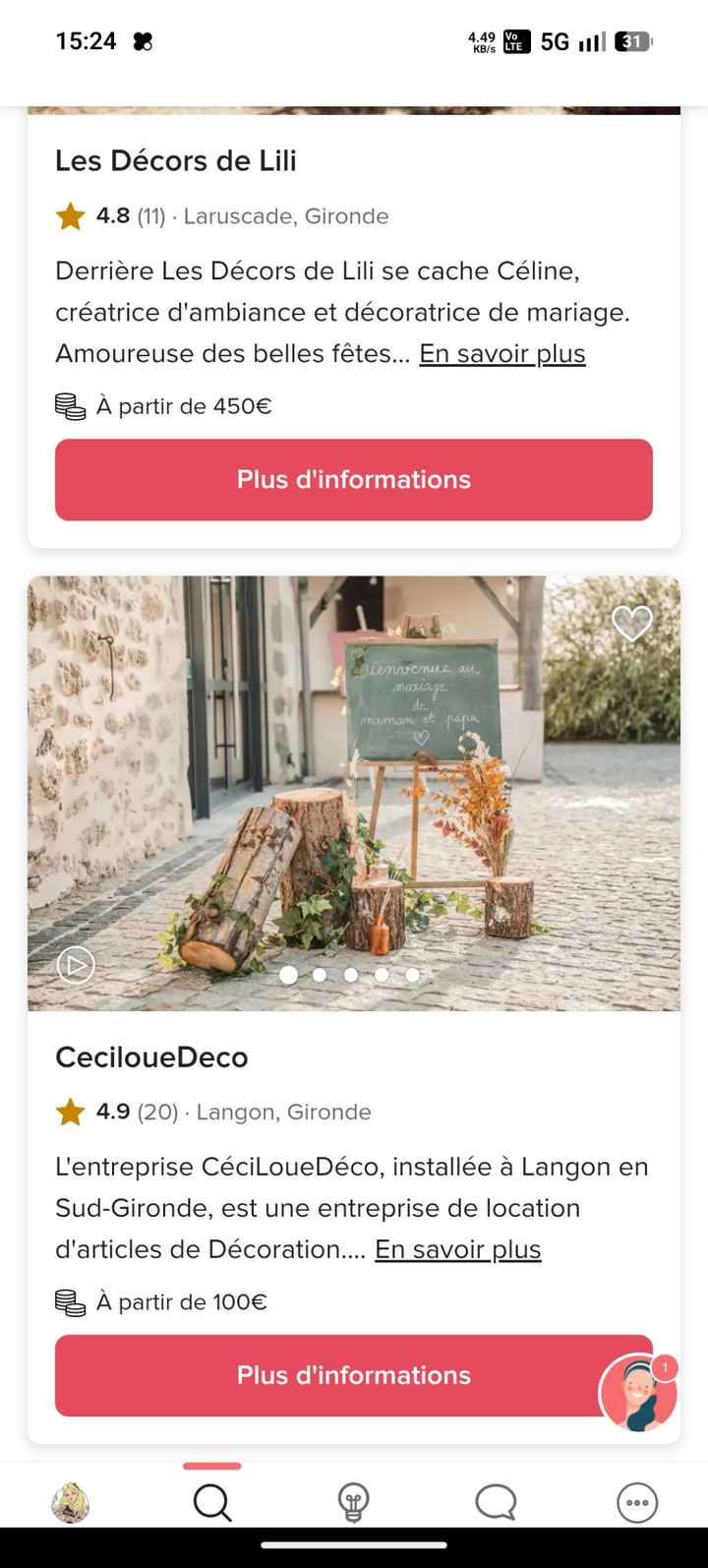Tap the coins icon beside 'À partir de 100€'
This screenshot has width=708, height=1568.
pyautogui.click(x=68, y=1301)
